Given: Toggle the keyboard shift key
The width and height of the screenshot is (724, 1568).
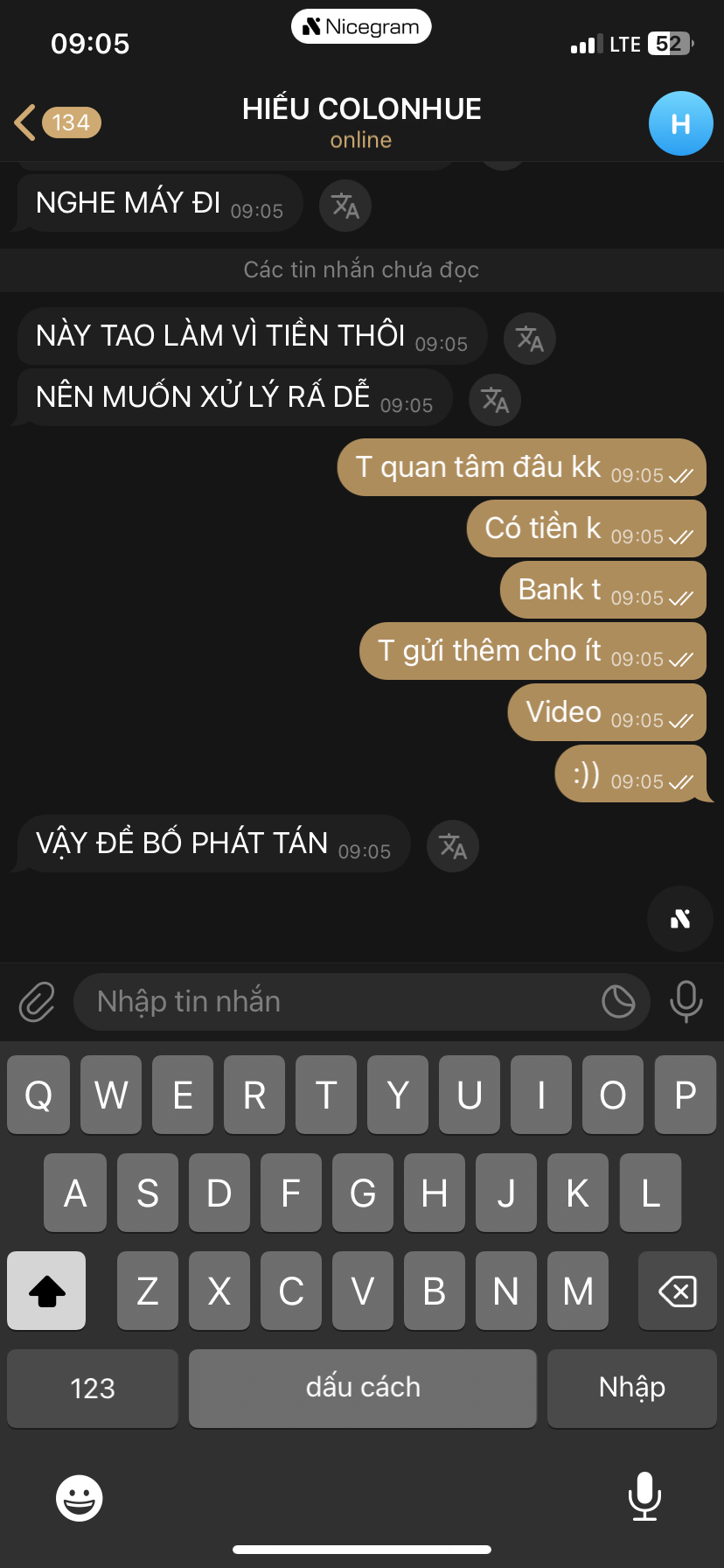Looking at the screenshot, I should point(46,1291).
